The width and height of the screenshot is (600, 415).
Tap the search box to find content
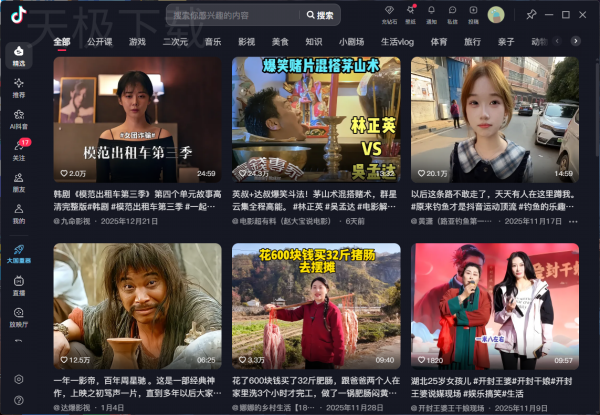[x=225, y=15]
